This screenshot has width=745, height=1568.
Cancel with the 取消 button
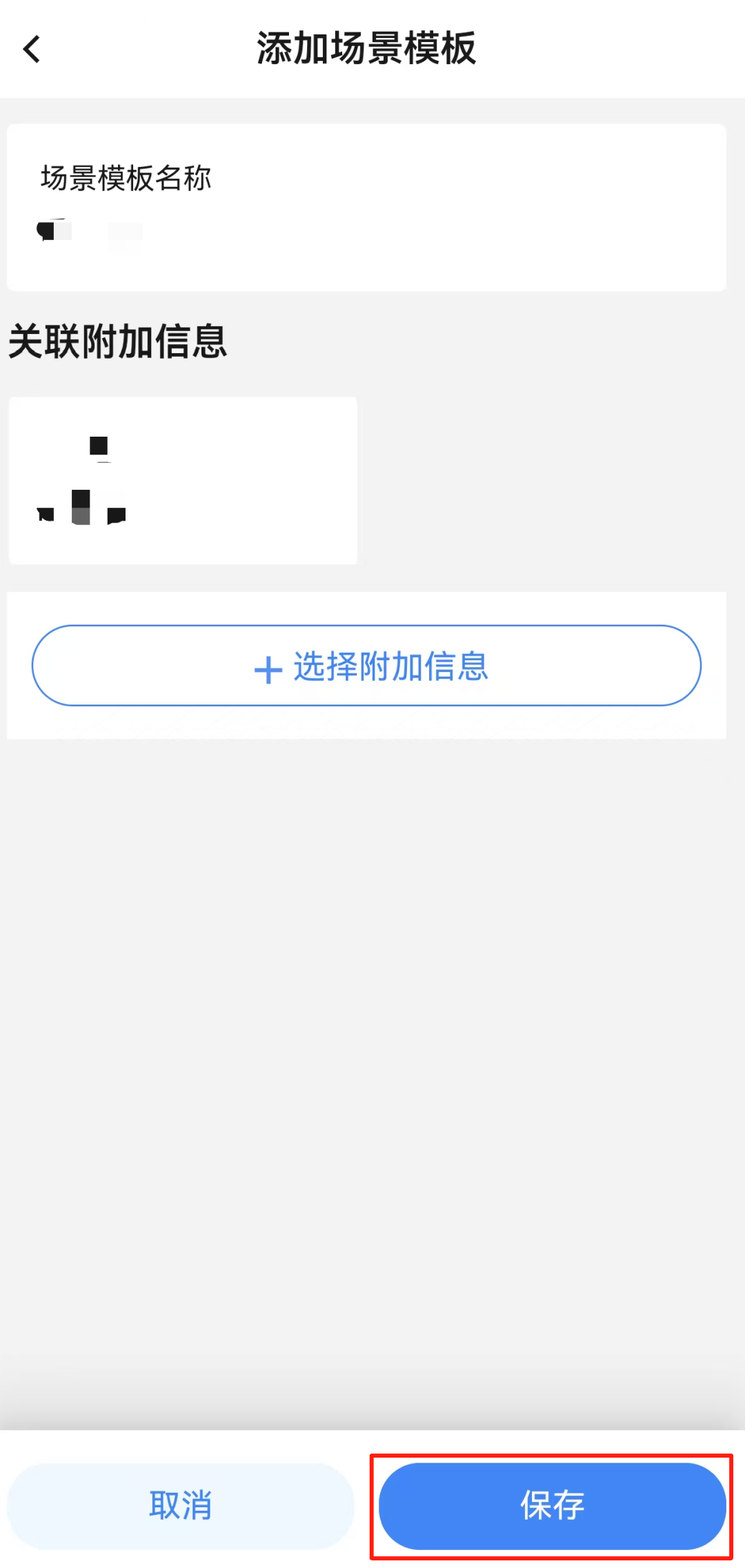coord(181,1505)
